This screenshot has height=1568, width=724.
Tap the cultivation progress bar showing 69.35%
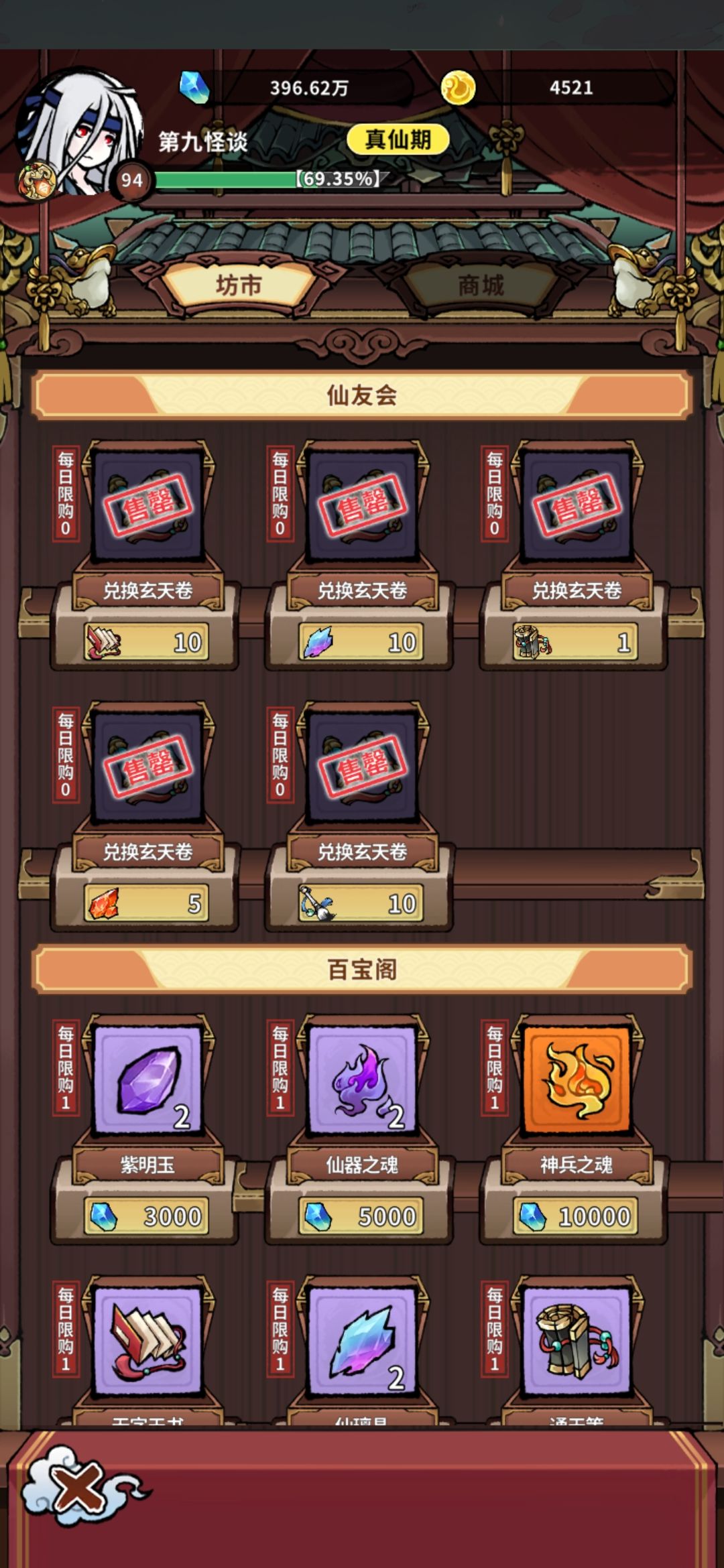(x=268, y=179)
